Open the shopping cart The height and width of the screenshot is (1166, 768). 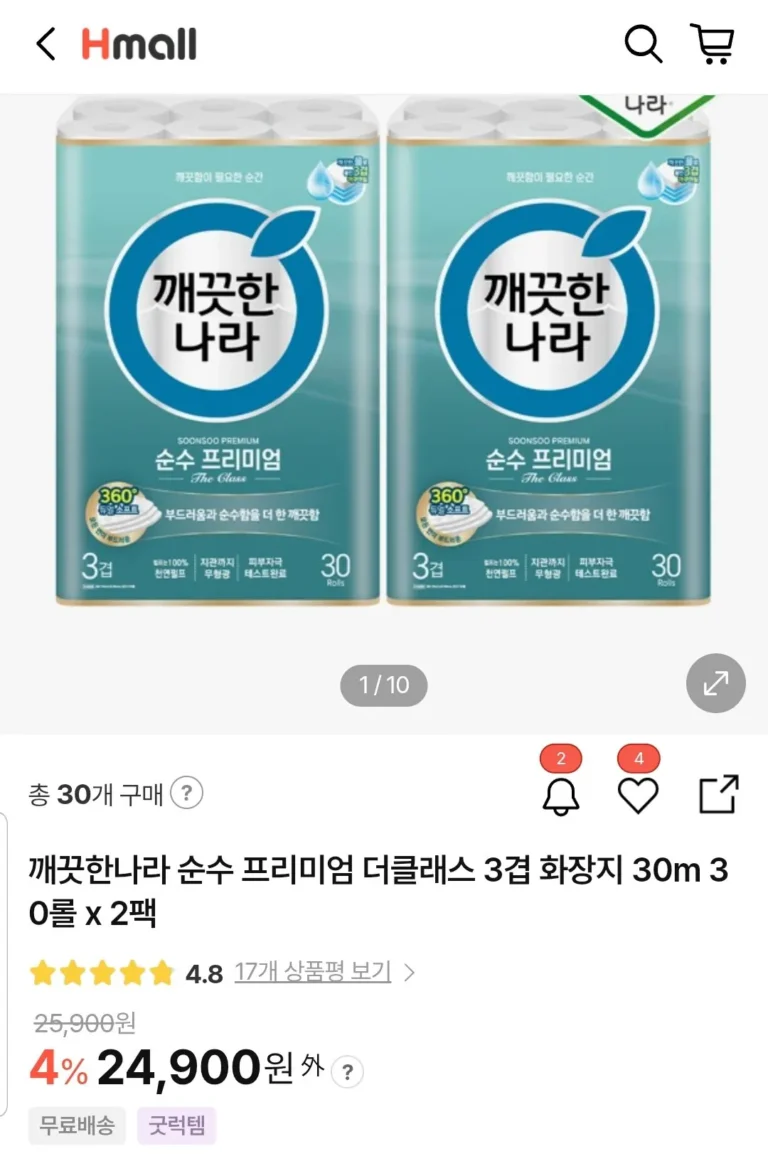point(713,44)
